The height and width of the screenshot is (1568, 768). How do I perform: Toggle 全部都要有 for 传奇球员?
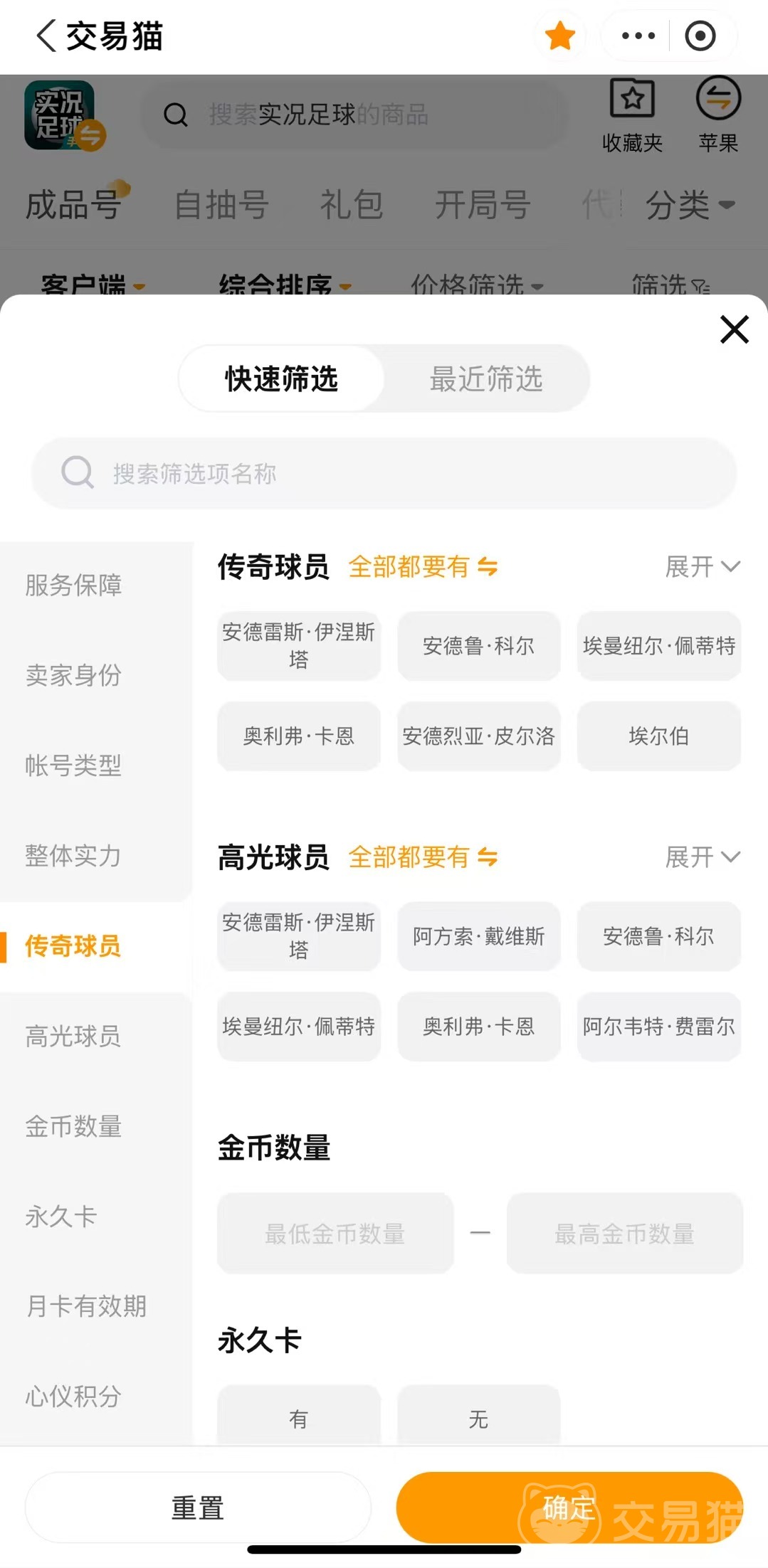(423, 567)
